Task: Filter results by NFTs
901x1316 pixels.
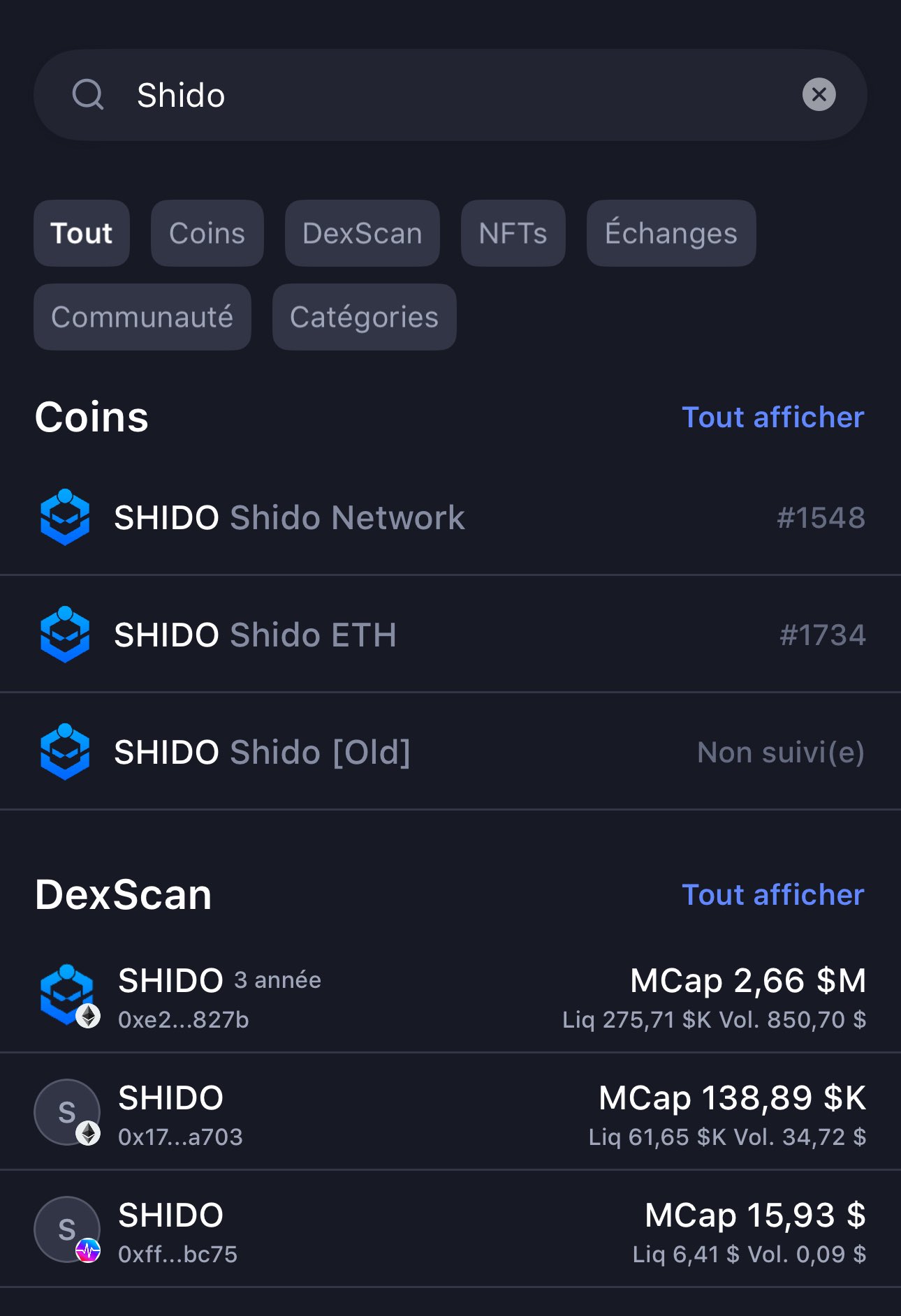Action: coord(513,233)
